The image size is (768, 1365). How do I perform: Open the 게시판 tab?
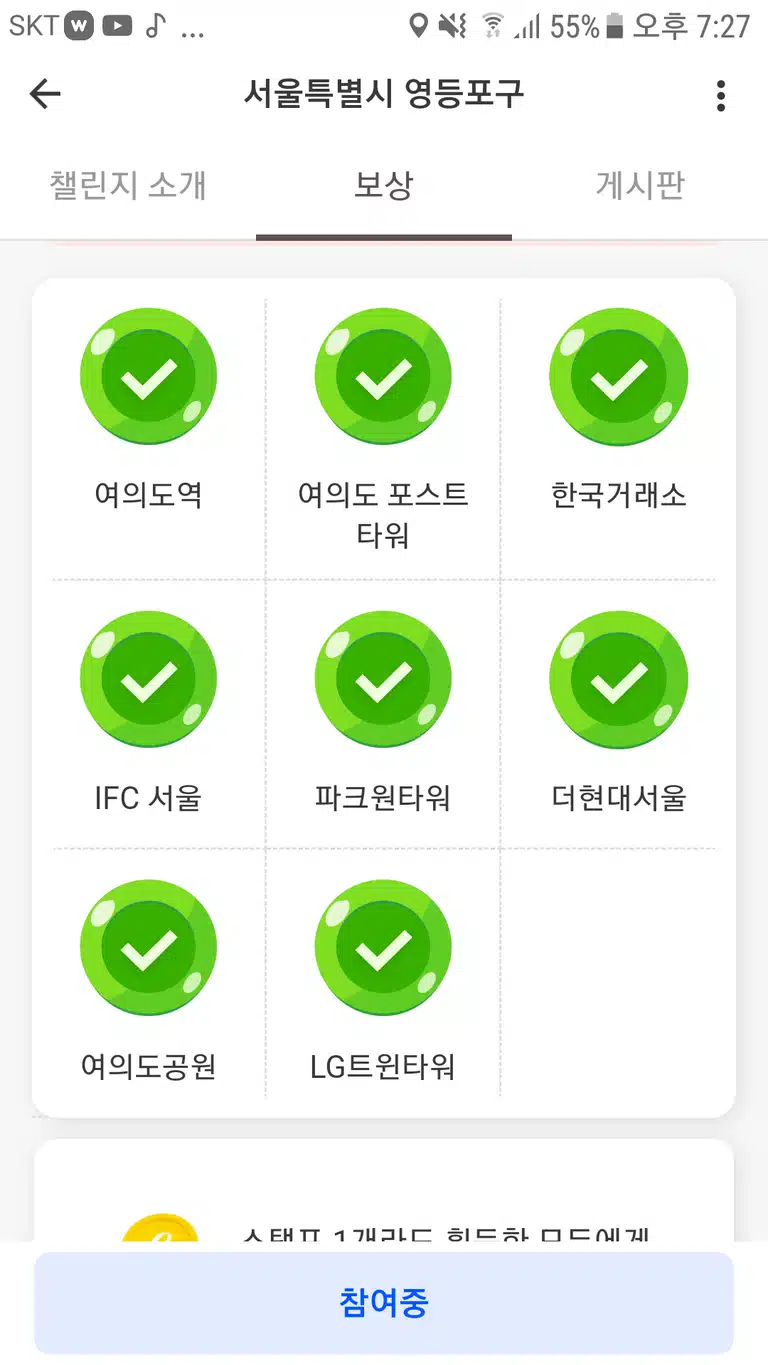640,185
